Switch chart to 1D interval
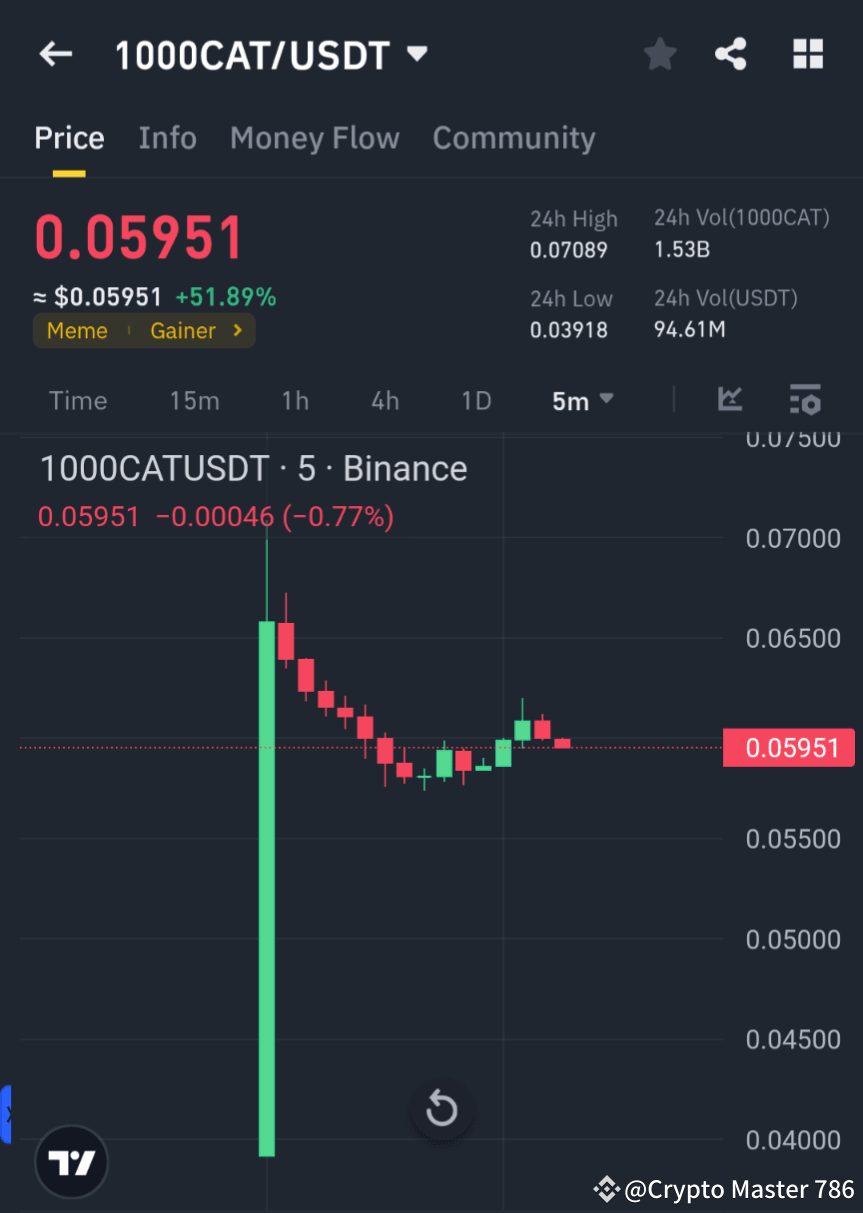 pyautogui.click(x=476, y=400)
